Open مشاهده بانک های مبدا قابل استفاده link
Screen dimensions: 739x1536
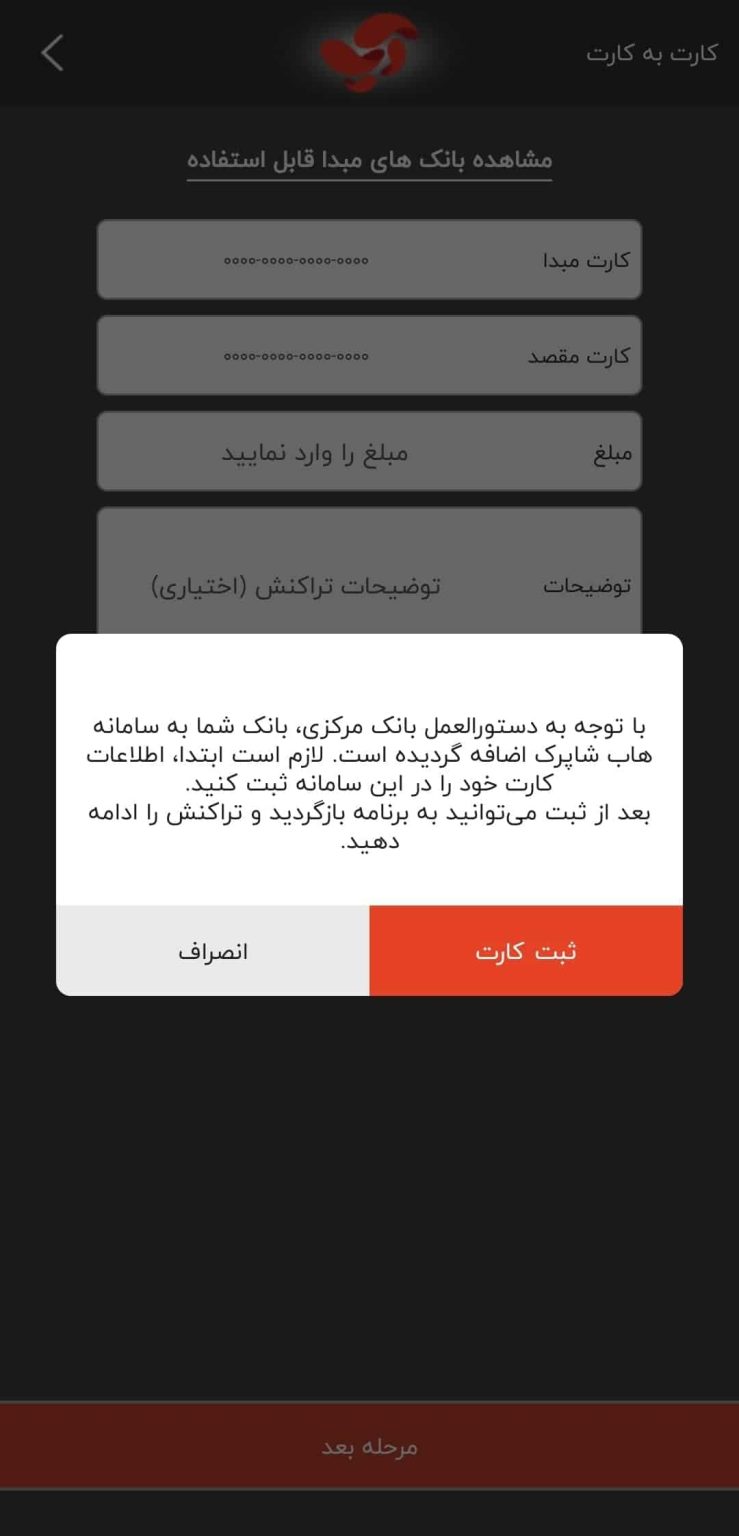369,160
